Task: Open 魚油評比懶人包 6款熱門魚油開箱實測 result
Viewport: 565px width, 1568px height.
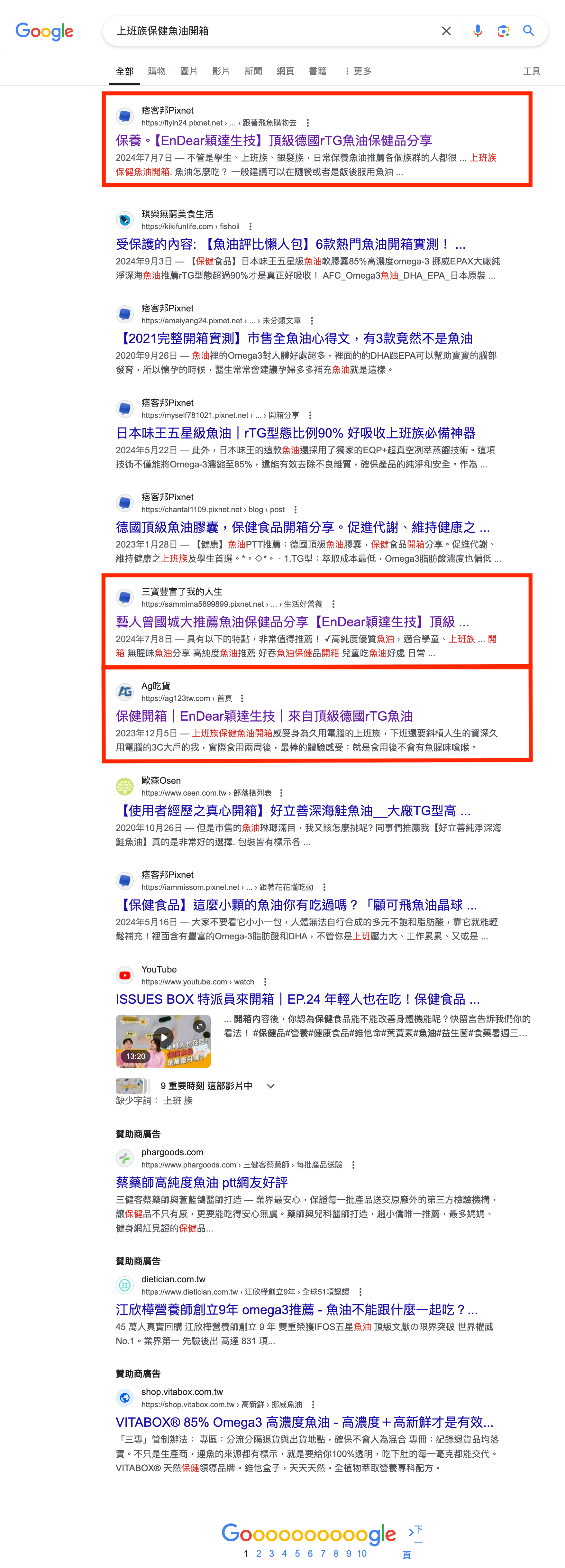Action: [x=290, y=244]
